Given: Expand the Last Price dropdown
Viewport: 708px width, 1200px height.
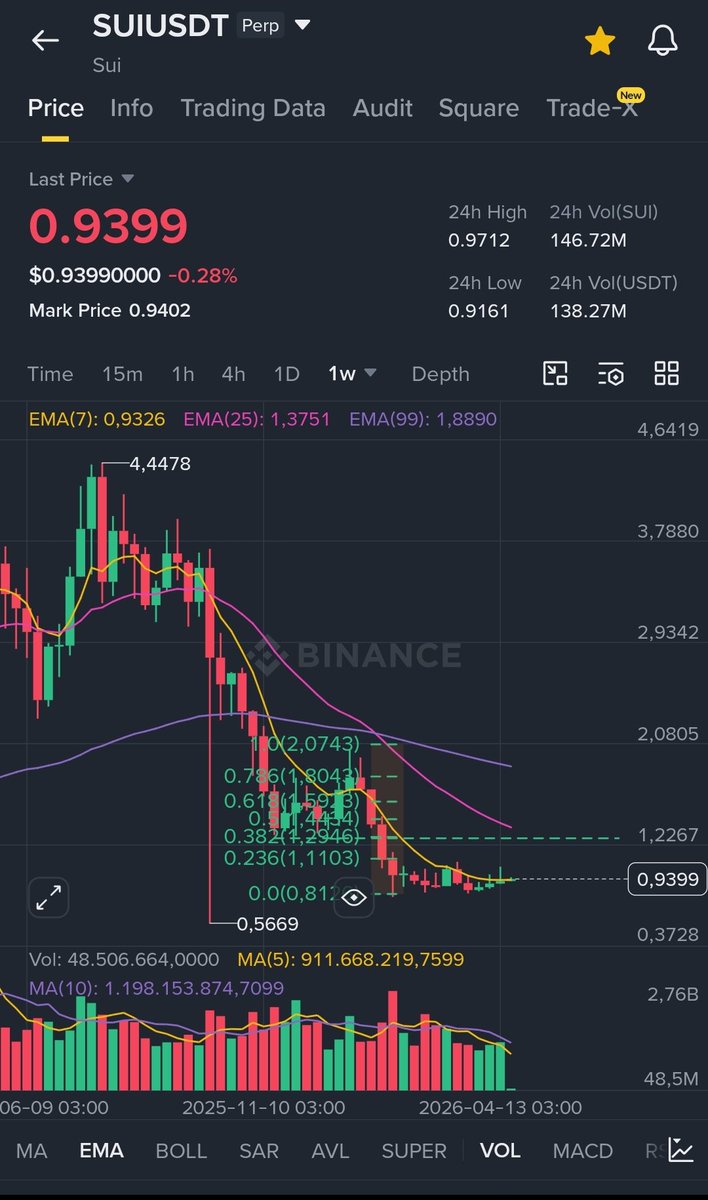Looking at the screenshot, I should tap(127, 179).
